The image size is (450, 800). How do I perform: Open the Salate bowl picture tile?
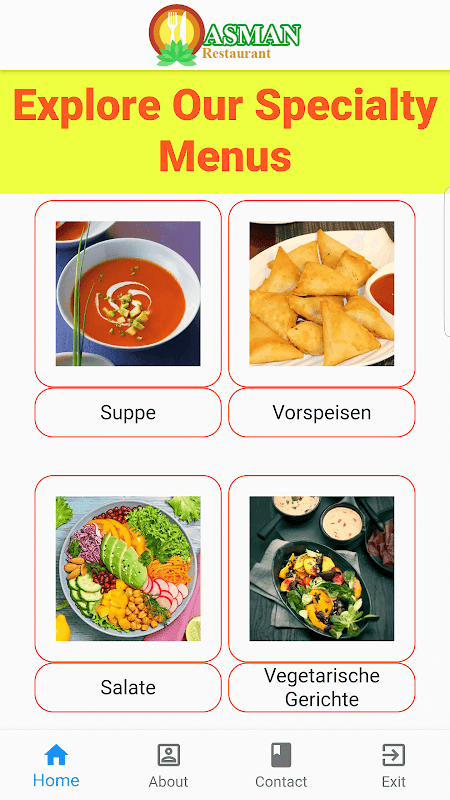coord(128,568)
